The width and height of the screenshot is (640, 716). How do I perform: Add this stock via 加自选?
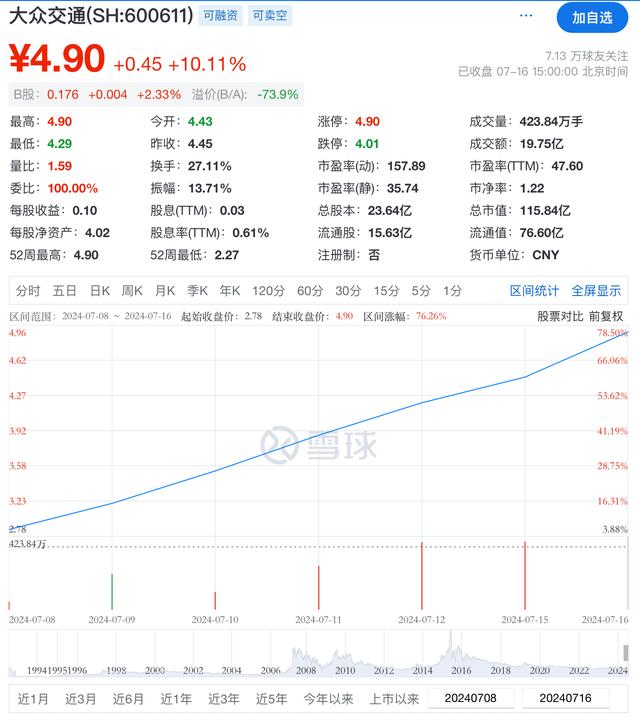pyautogui.click(x=592, y=17)
